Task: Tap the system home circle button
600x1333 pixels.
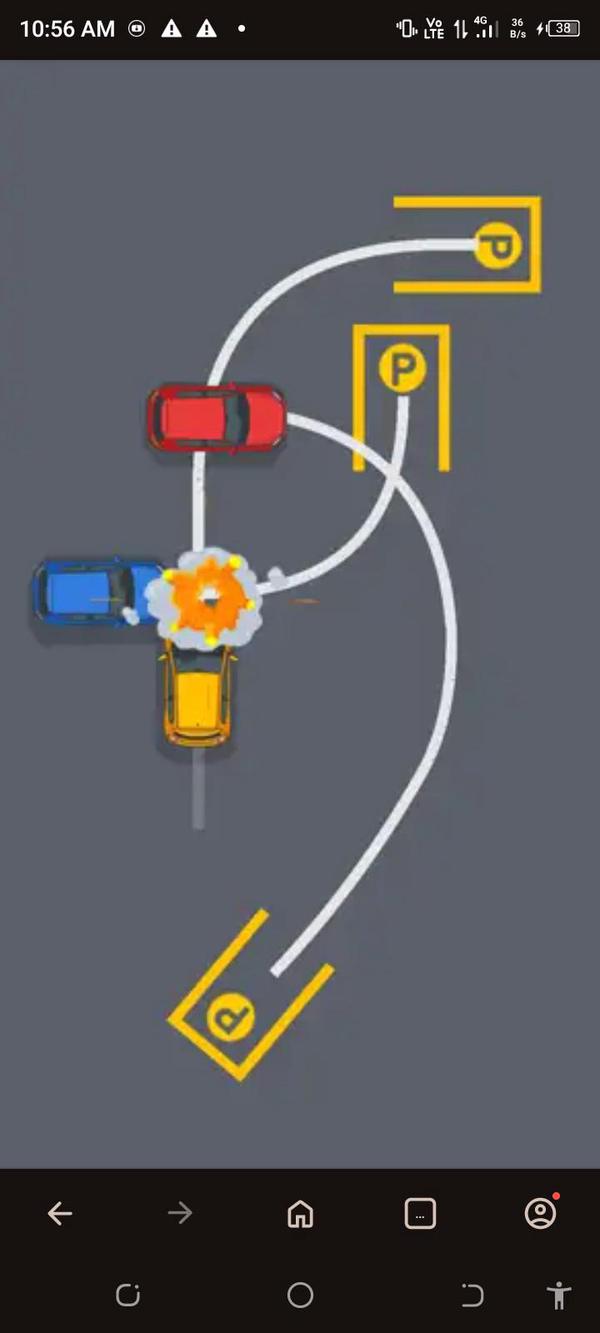Action: [300, 1295]
